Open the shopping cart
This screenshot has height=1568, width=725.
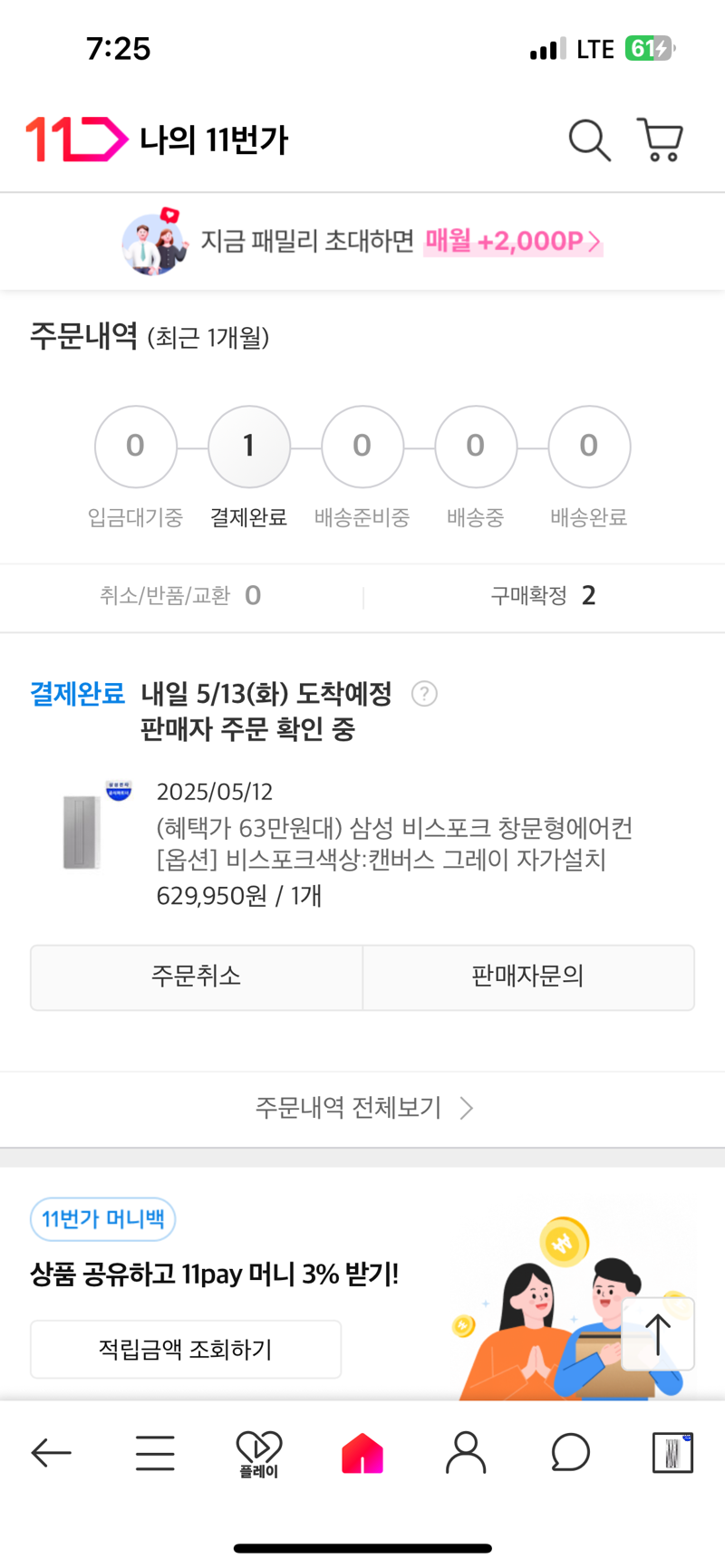[x=660, y=140]
